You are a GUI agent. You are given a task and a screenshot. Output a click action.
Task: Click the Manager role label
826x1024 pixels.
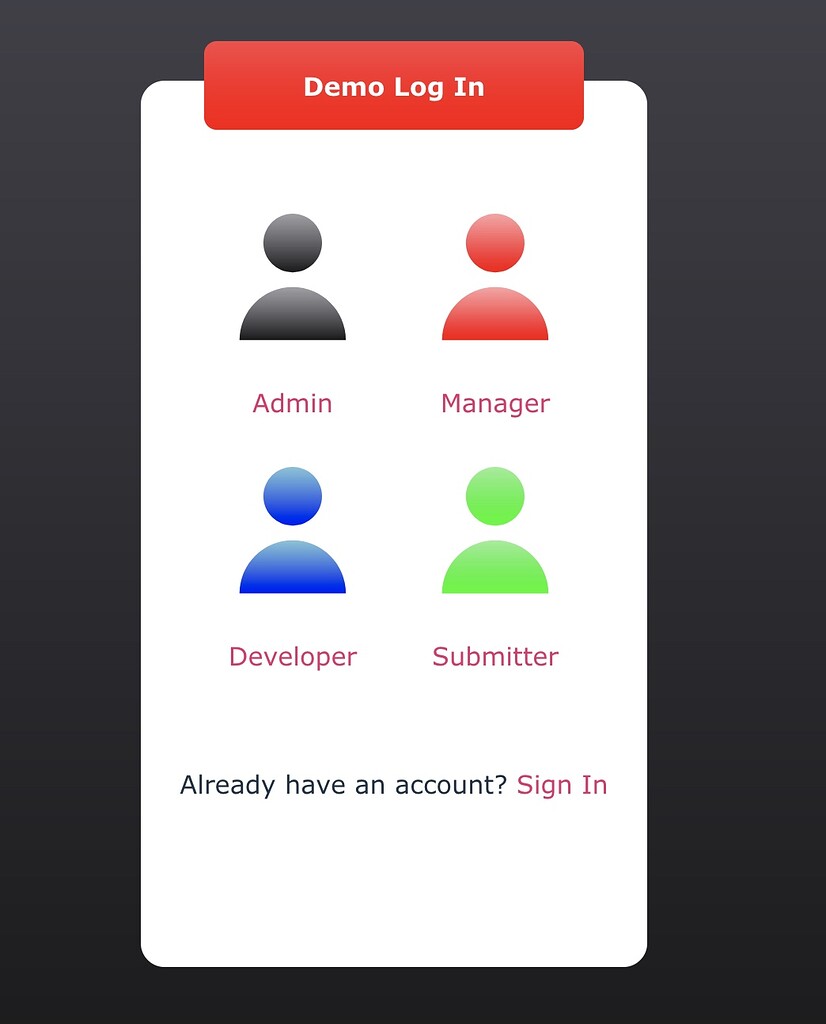point(495,403)
